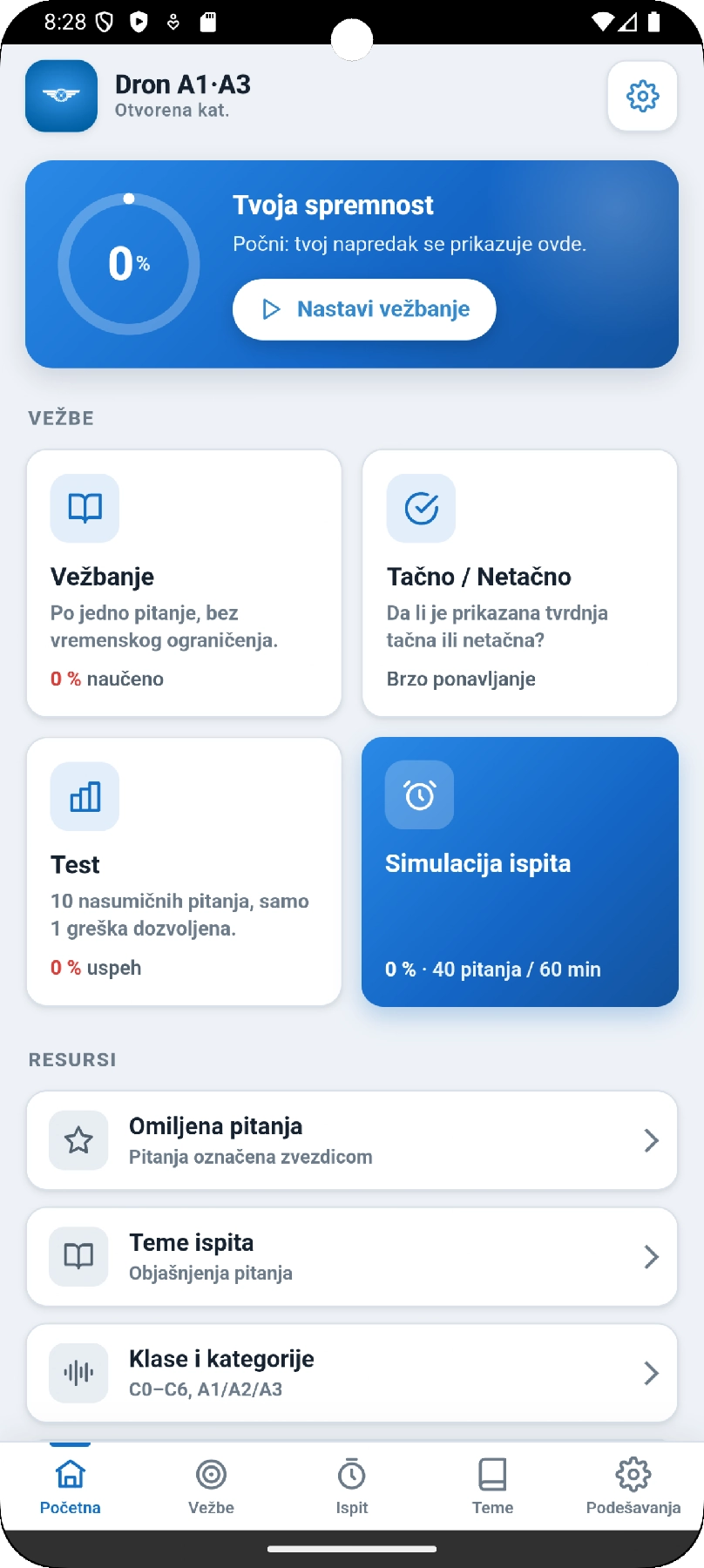The image size is (704, 1568).
Task: Switch to the Vežbe tab
Action: click(x=212, y=1487)
